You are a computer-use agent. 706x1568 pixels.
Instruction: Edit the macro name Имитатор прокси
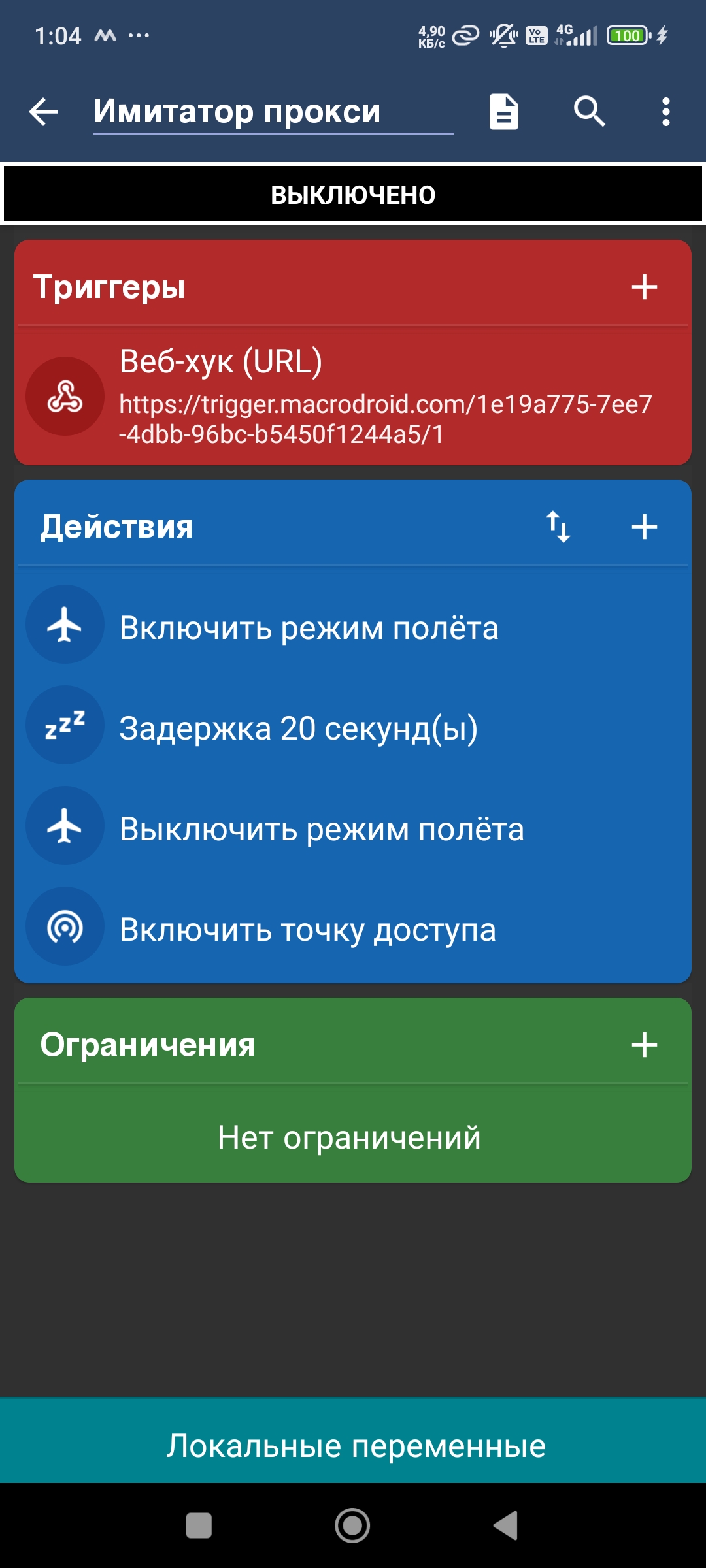273,112
